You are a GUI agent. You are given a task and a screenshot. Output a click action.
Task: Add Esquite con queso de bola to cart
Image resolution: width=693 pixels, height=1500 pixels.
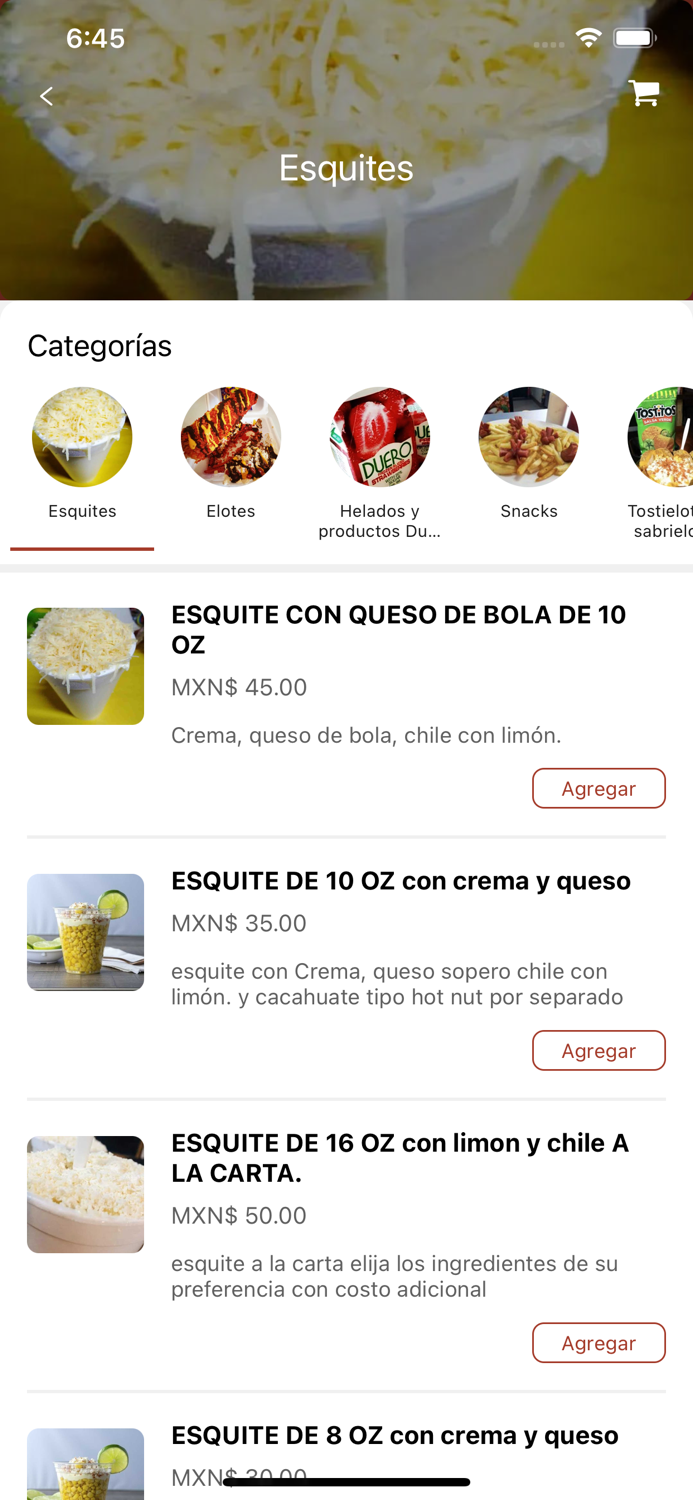(x=598, y=788)
